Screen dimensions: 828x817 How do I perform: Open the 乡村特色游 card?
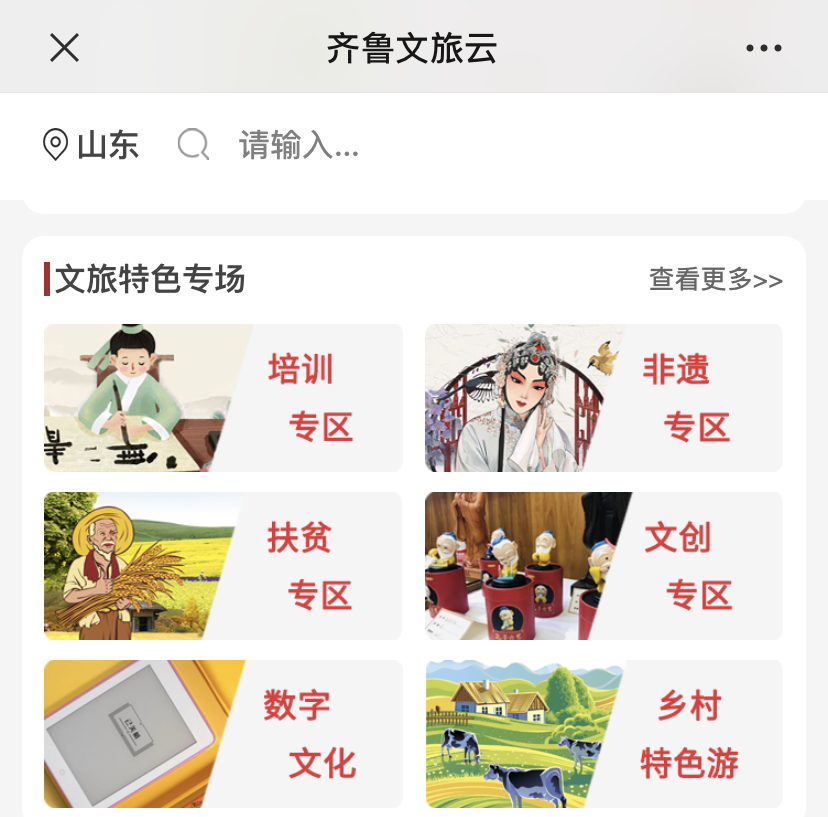tap(604, 734)
